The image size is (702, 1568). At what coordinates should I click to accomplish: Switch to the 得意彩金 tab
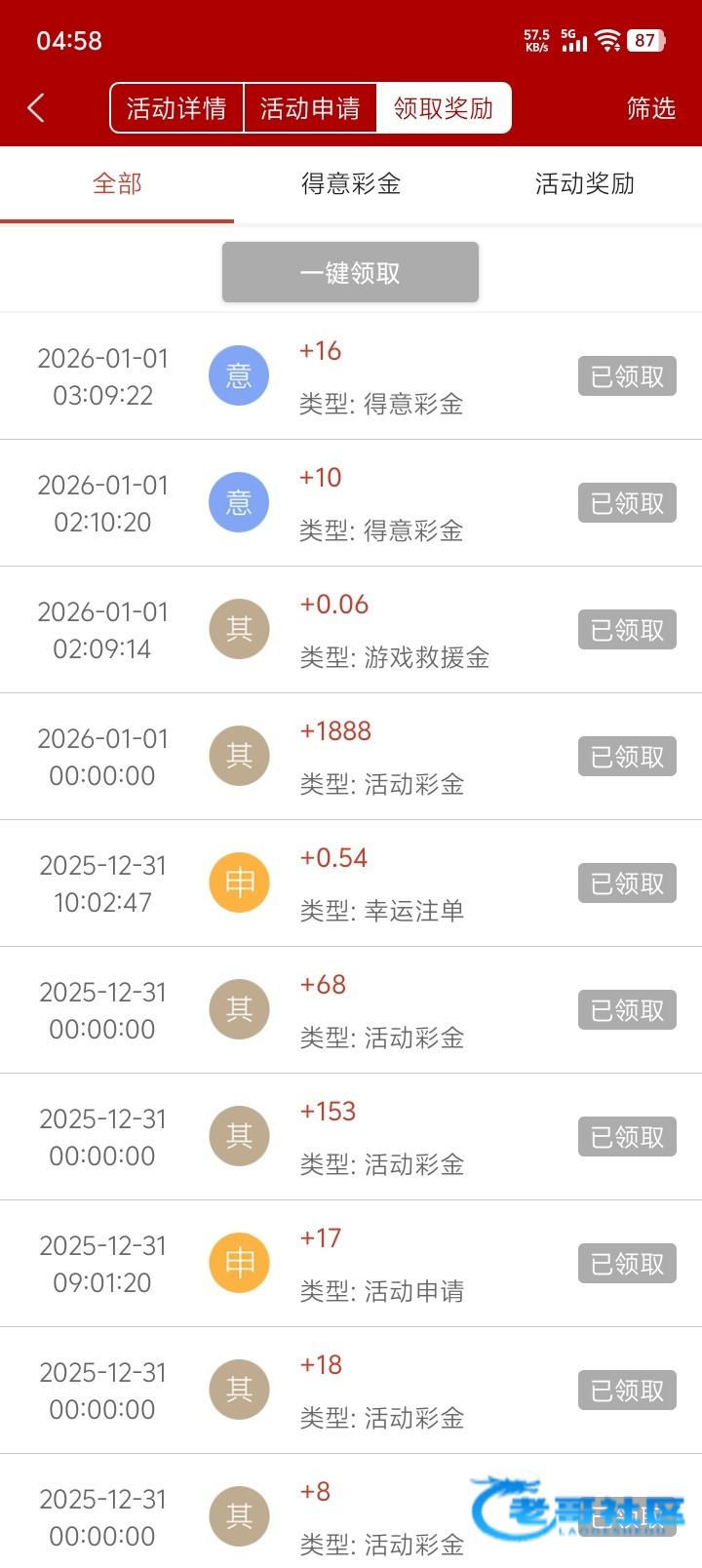click(x=351, y=183)
